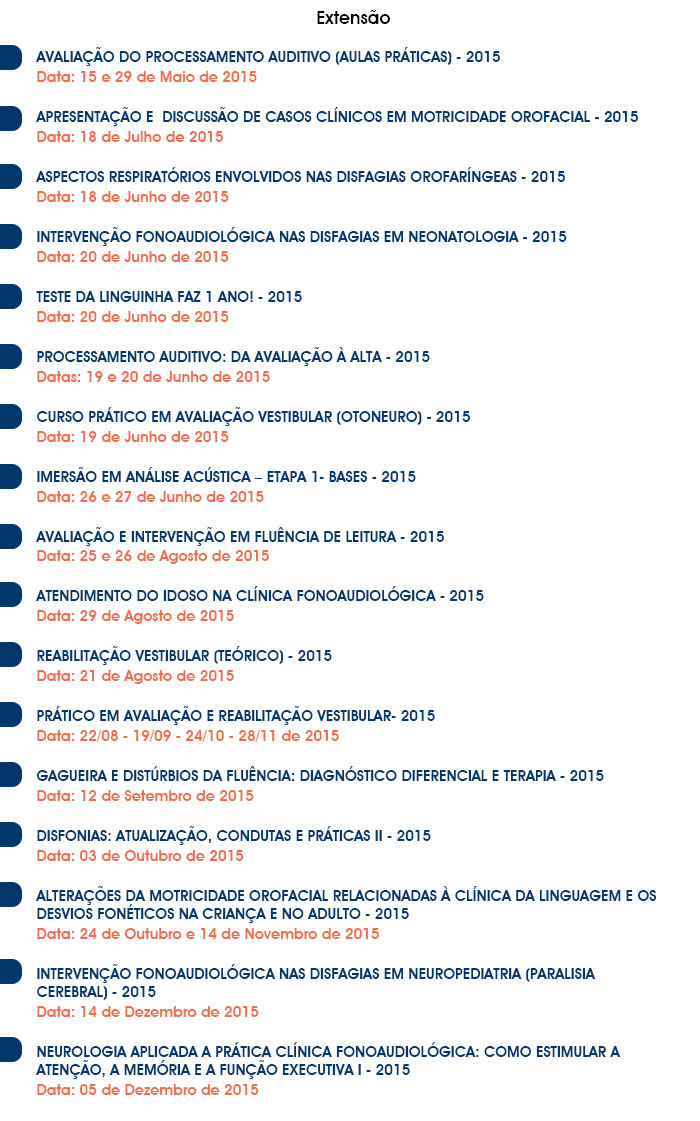View Reabilitação Vestibular (Teórico) course
This screenshot has width=700, height=1121.
click(x=184, y=656)
